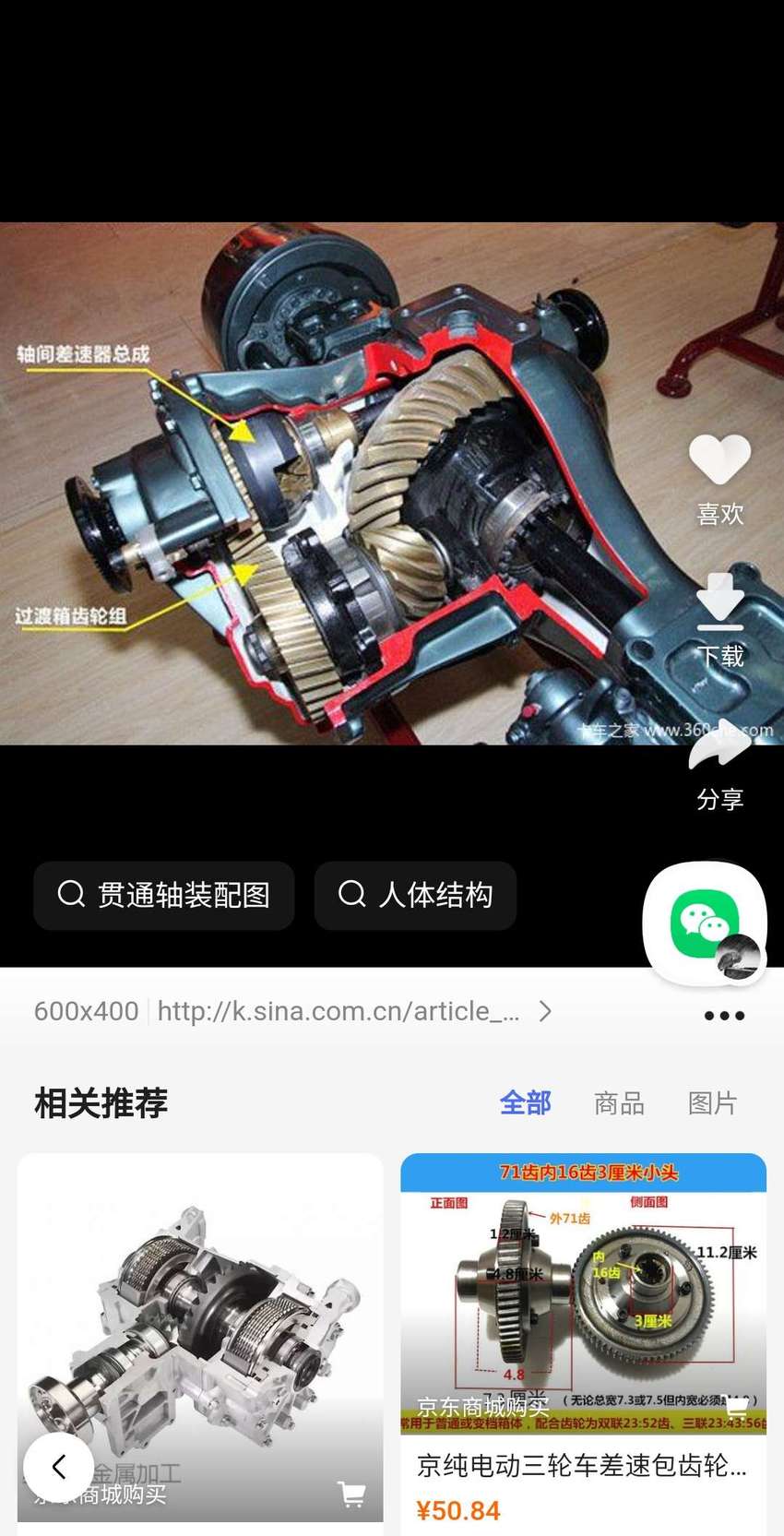Switch to the 图片 tab
The width and height of the screenshot is (784, 1536).
(713, 1102)
